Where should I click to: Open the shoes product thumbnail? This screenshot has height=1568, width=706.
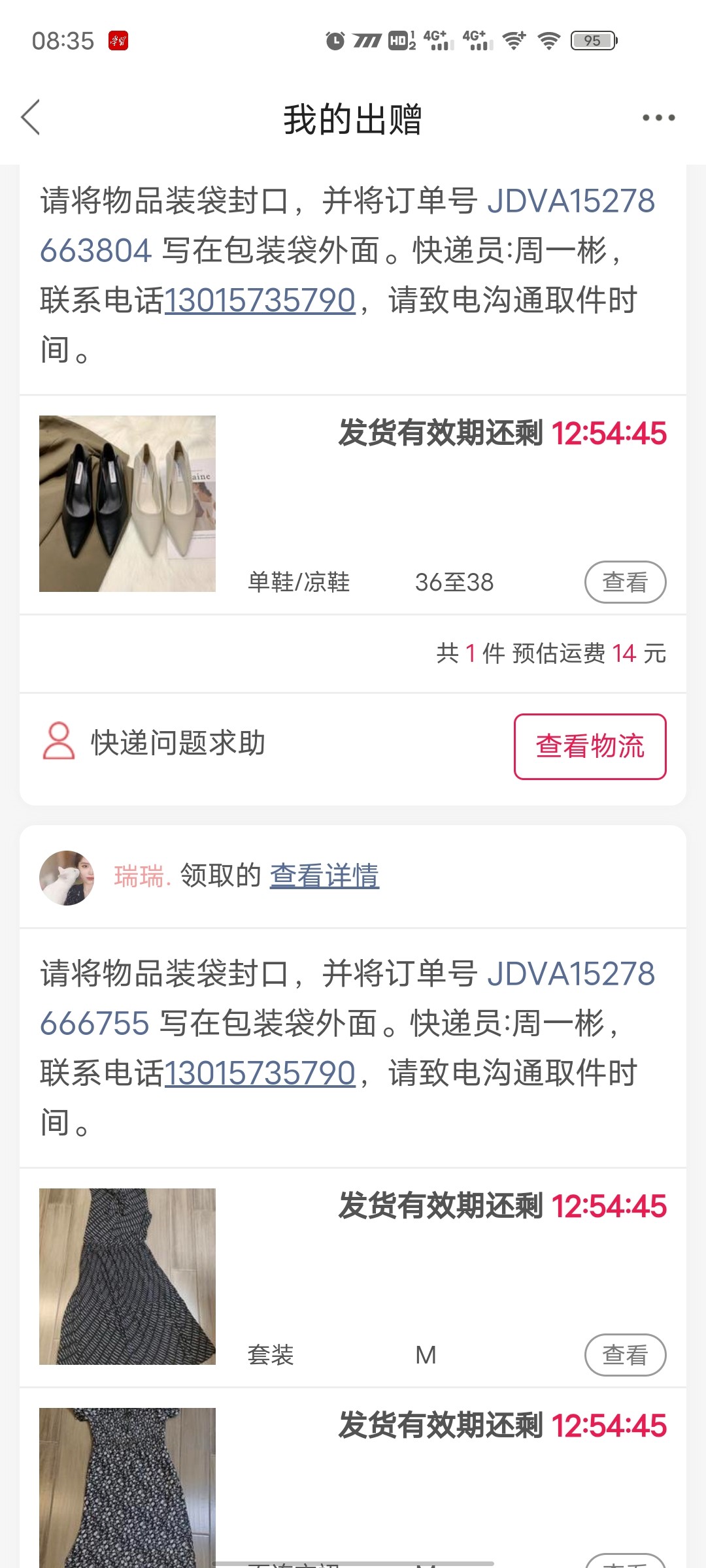click(127, 504)
